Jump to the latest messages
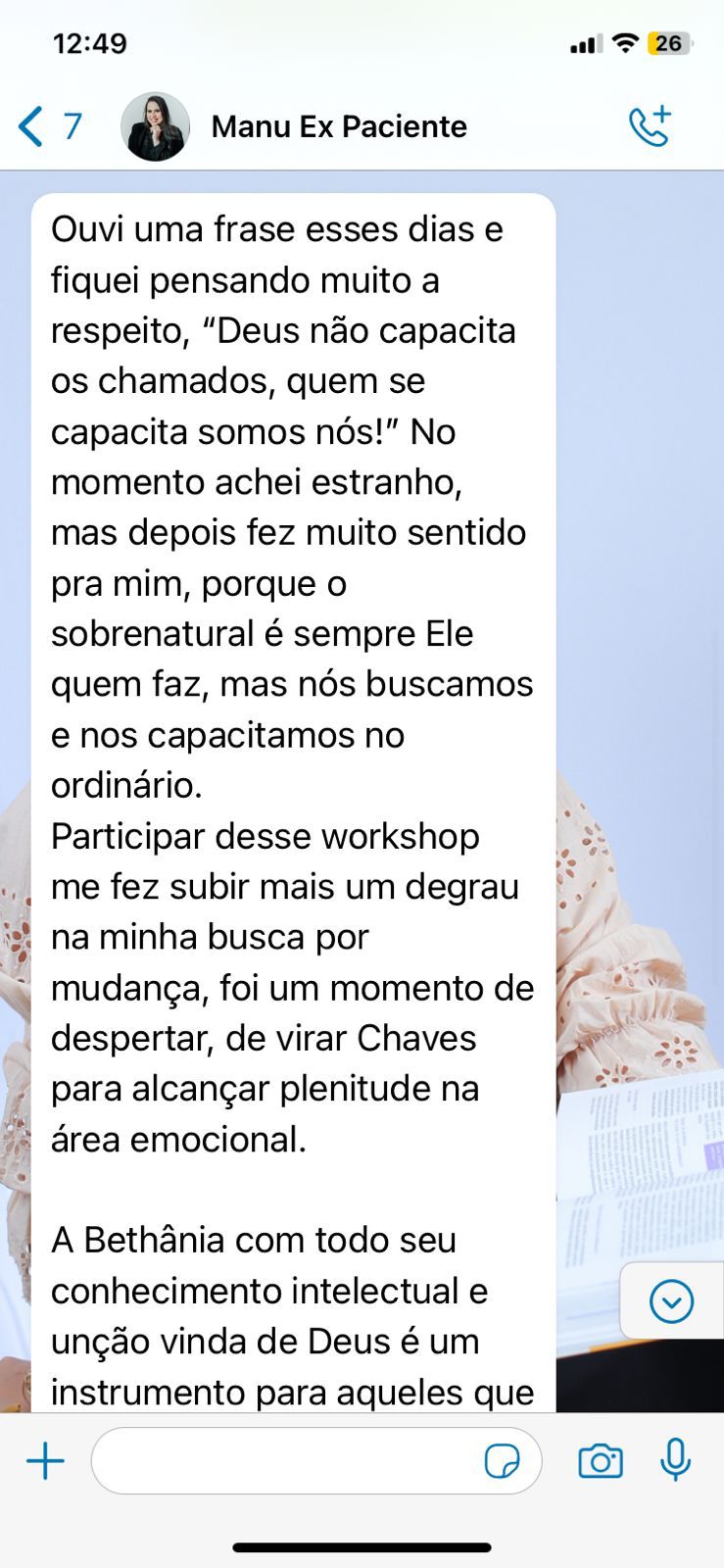The height and width of the screenshot is (1568, 724). click(x=671, y=1301)
